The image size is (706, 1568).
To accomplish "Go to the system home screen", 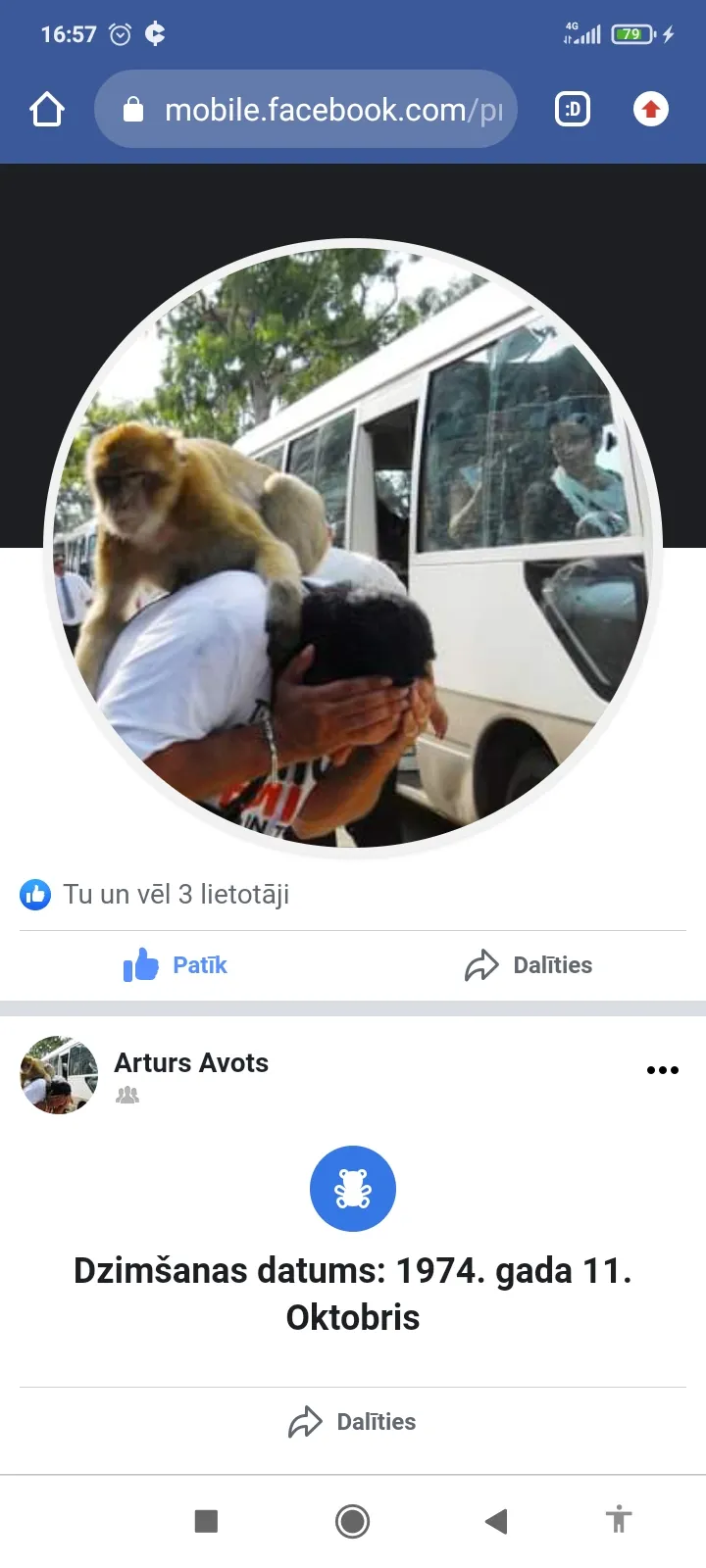I will 353,1521.
